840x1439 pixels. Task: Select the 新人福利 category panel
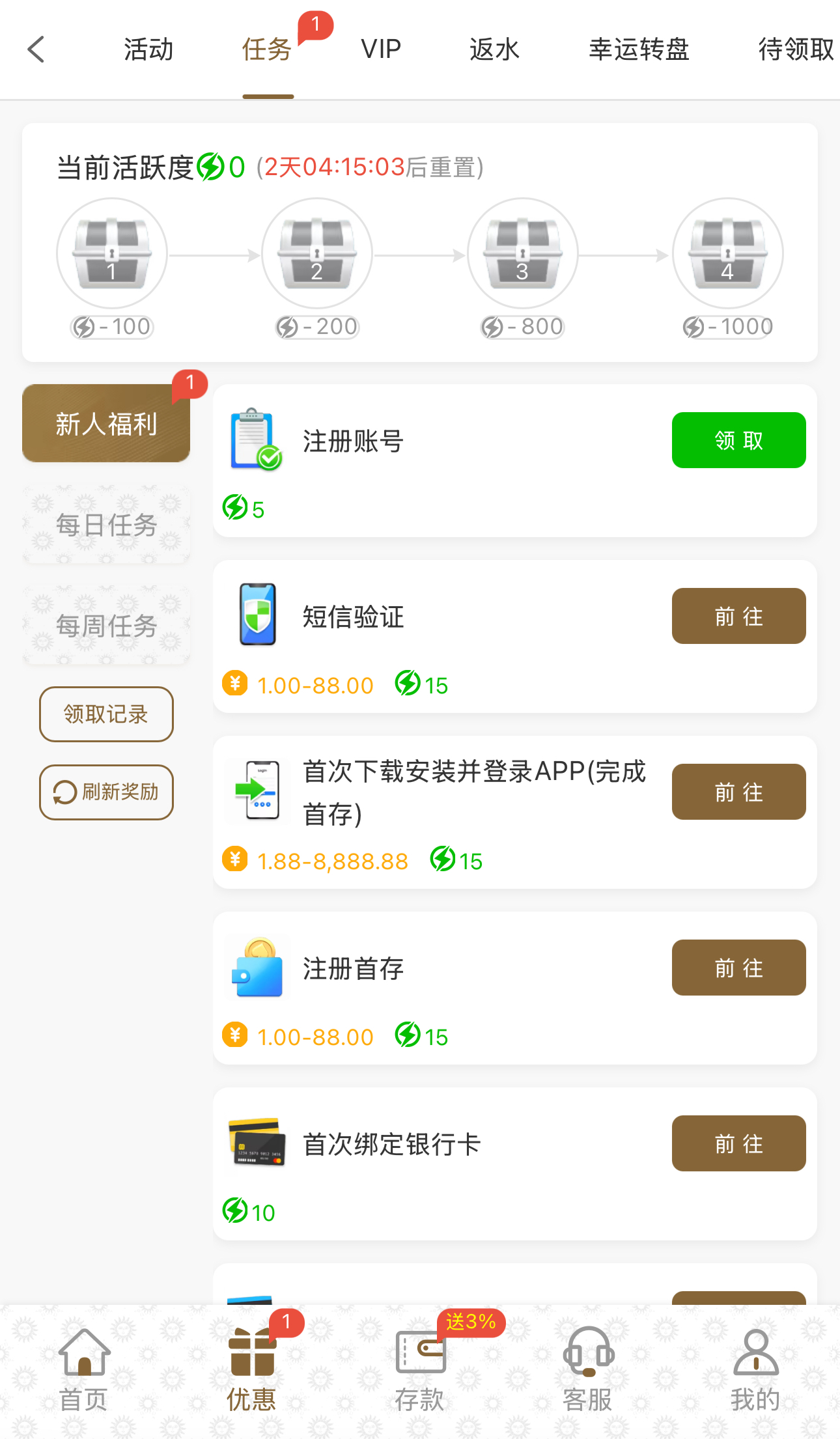[105, 423]
